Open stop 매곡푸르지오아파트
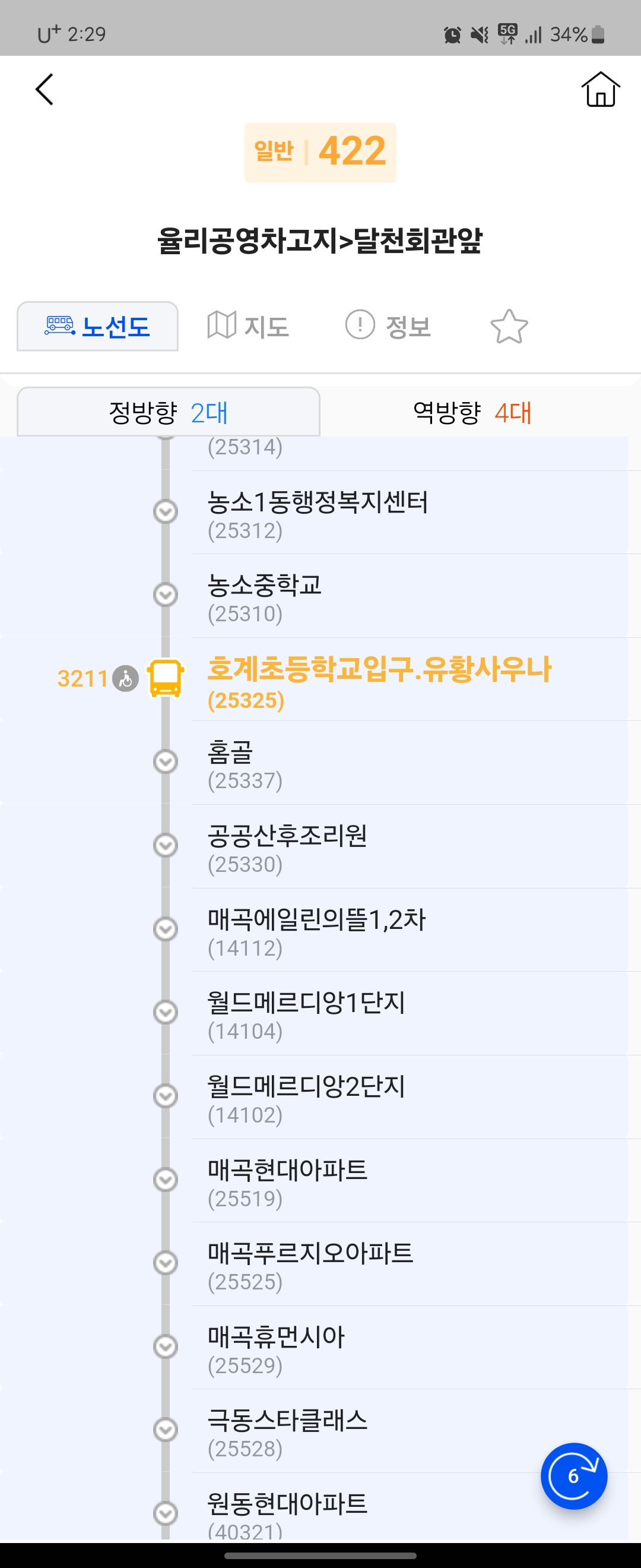 click(310, 1265)
